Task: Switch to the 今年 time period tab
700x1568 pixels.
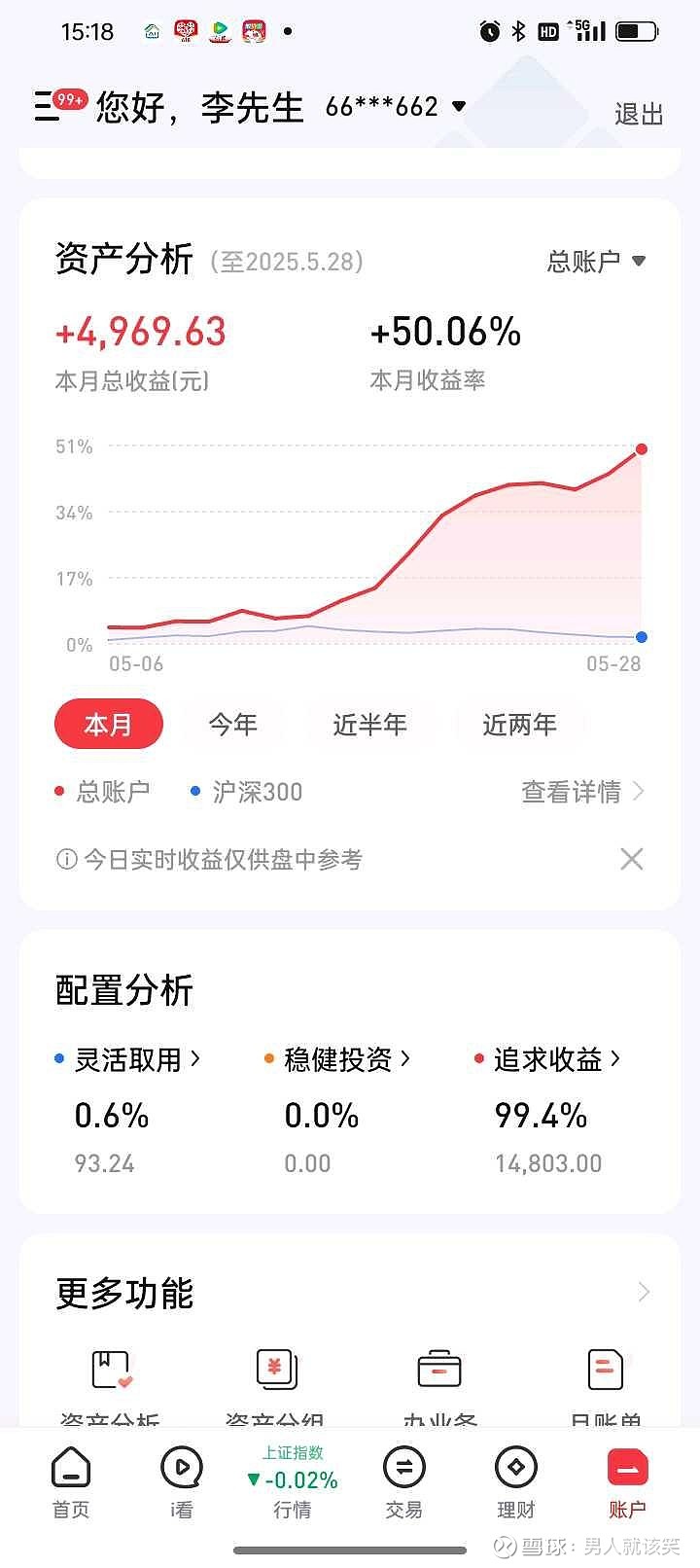Action: (x=232, y=724)
